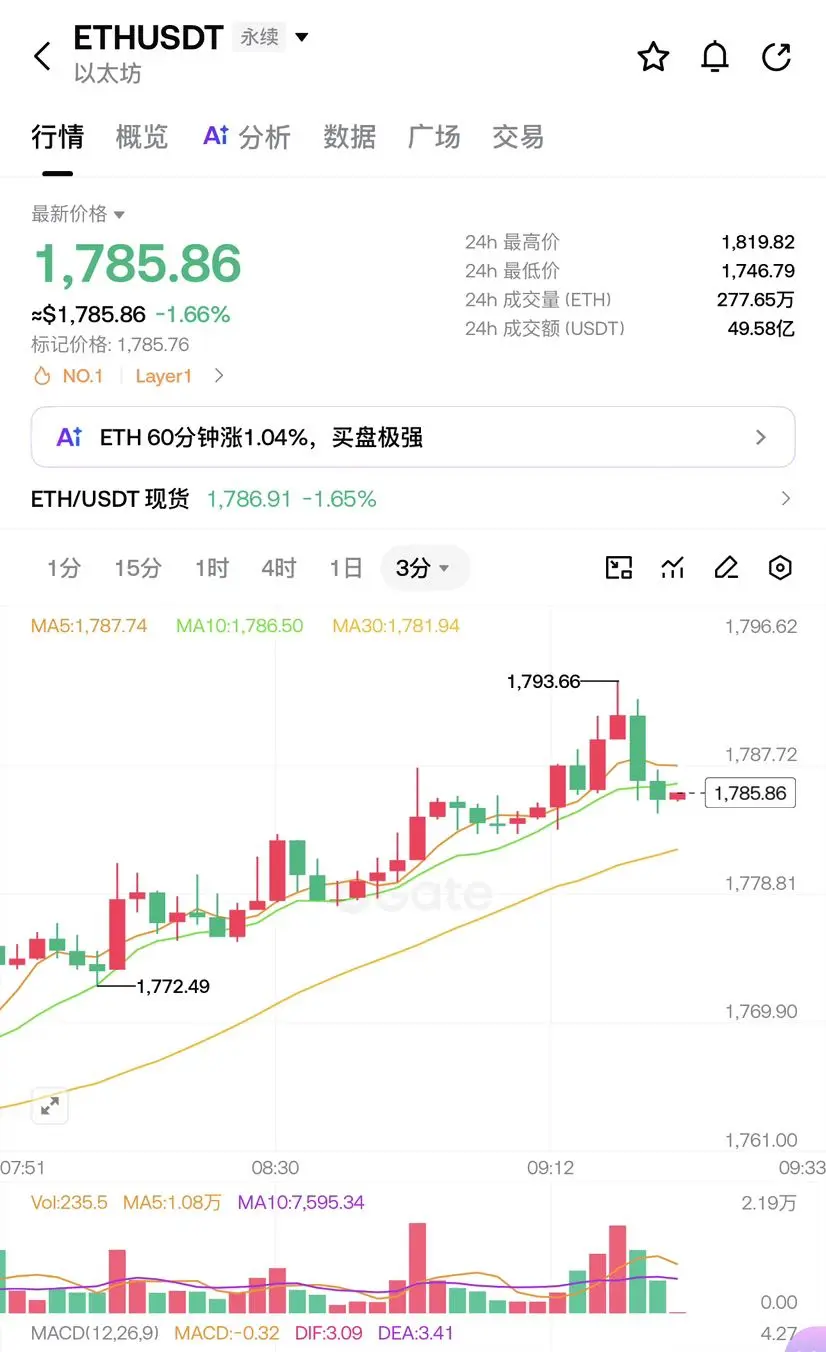826x1352 pixels.
Task: Open the 数据 tab
Action: 350,137
